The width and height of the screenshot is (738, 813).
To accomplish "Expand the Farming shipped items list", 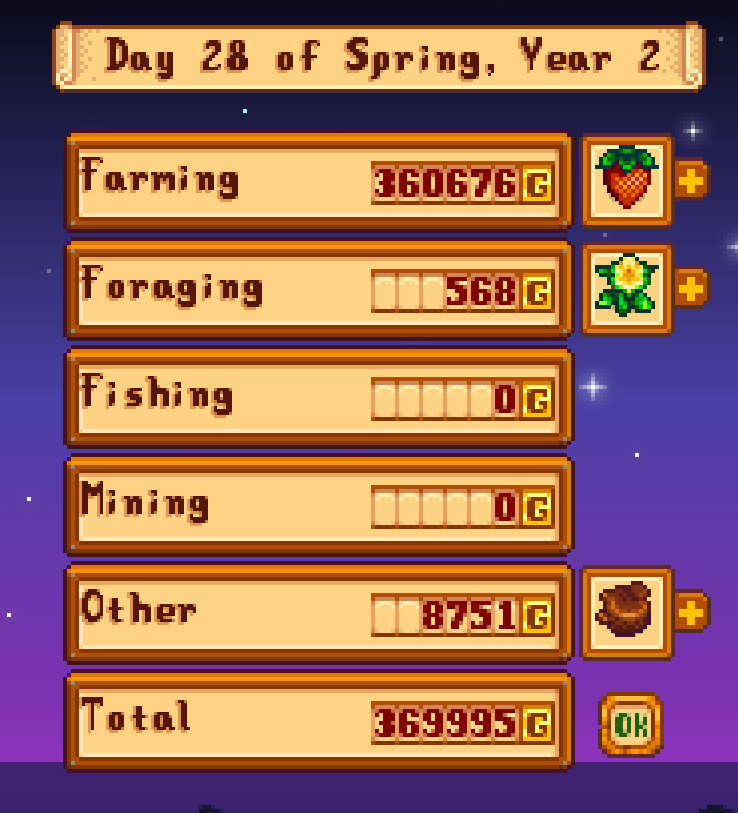I will (x=691, y=180).
